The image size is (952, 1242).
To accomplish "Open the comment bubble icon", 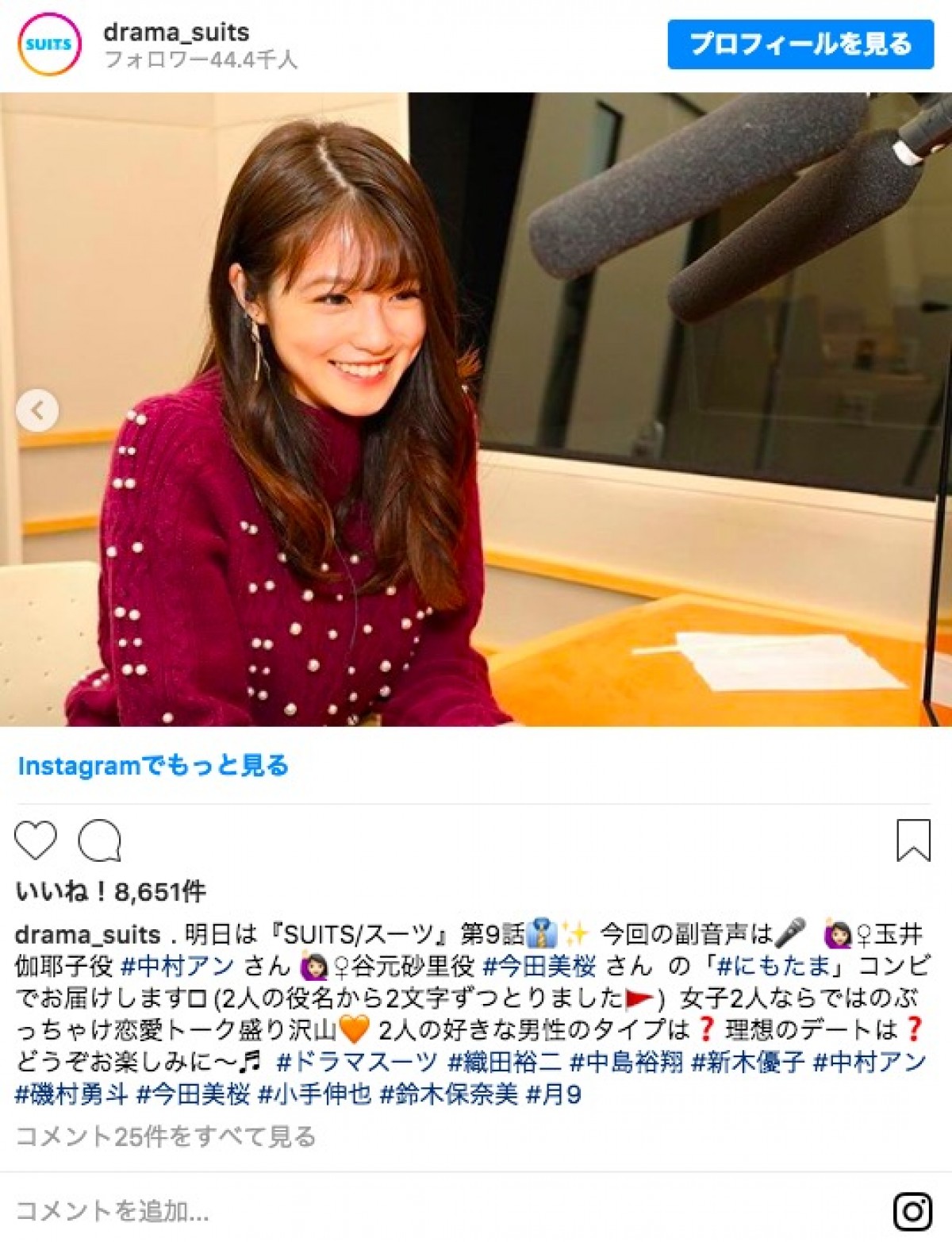I will pos(100,840).
